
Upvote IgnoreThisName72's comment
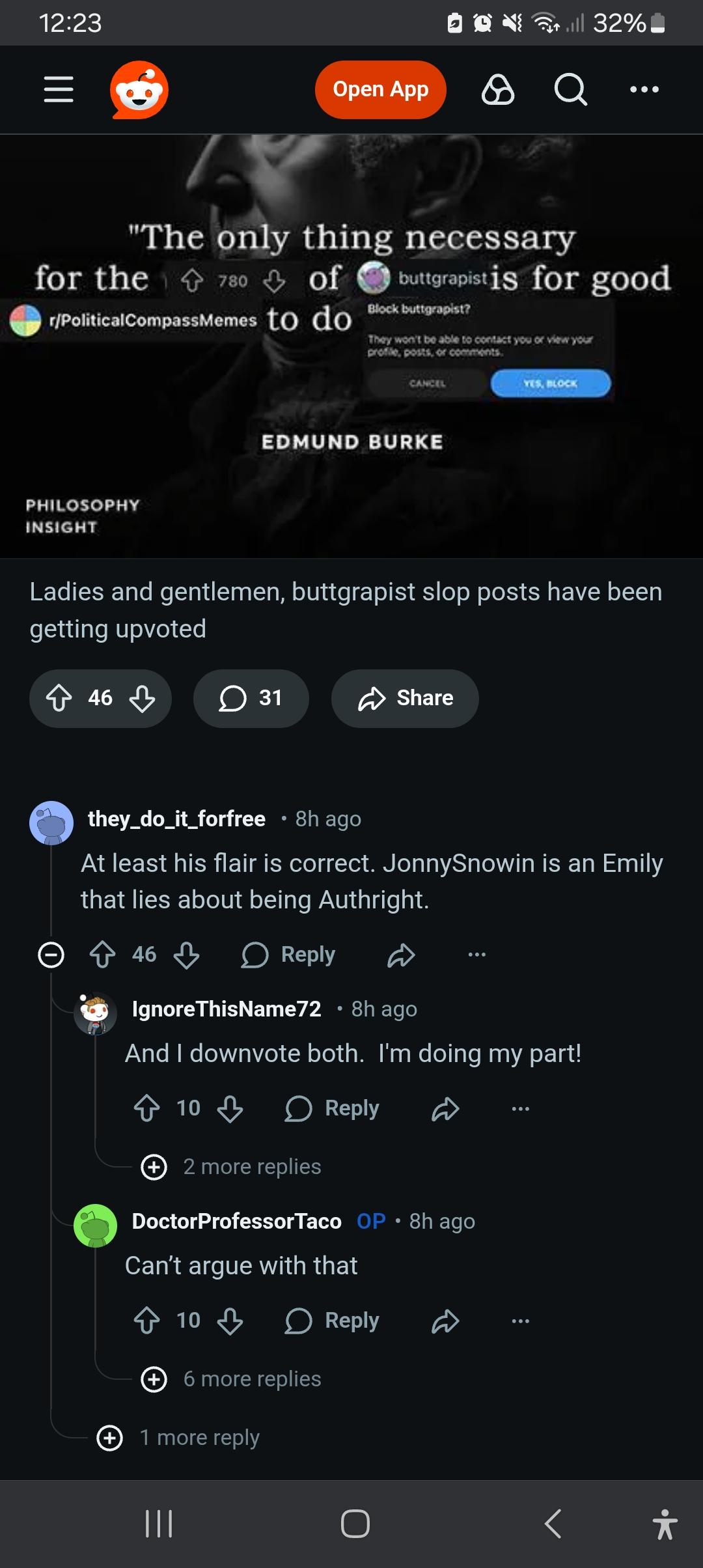point(147,1108)
